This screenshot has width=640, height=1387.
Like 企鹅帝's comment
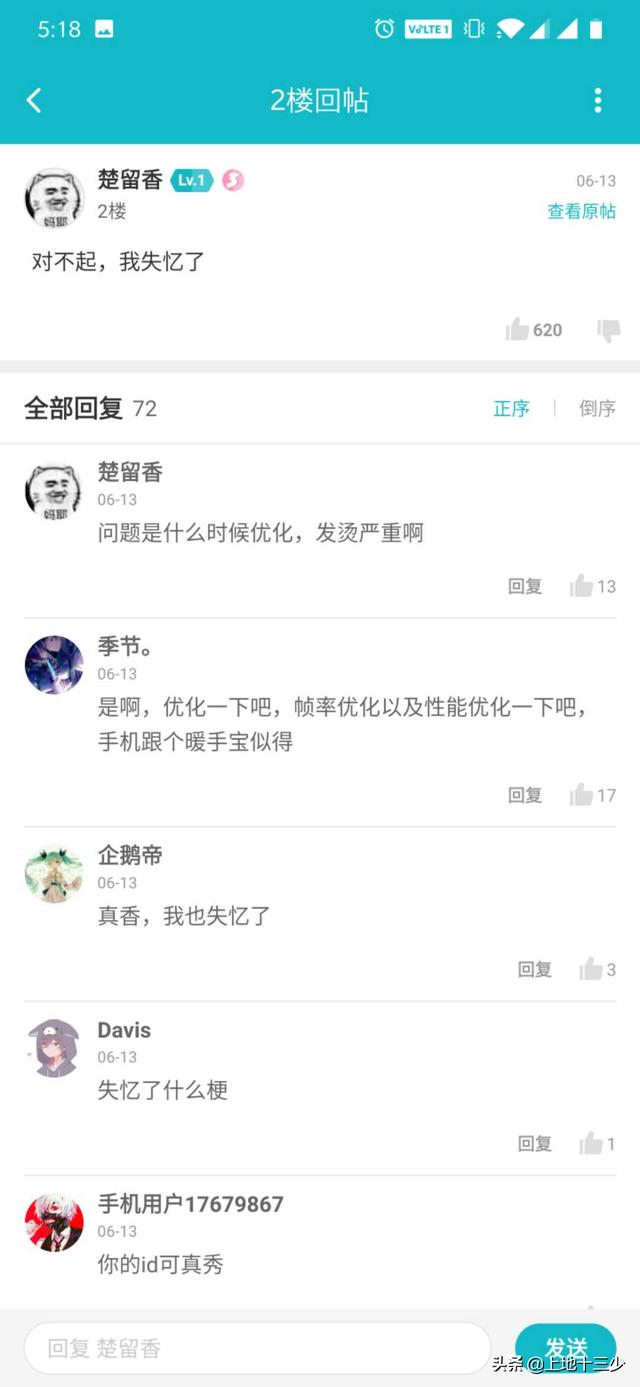(x=597, y=969)
